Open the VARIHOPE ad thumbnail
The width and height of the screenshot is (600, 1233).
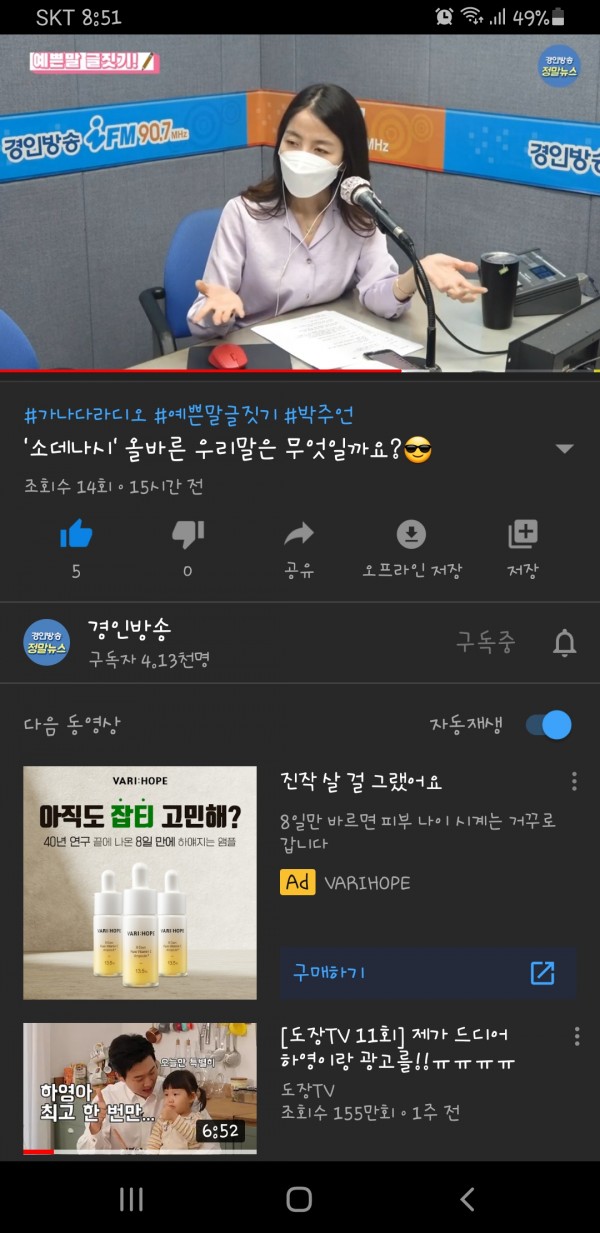[x=140, y=882]
